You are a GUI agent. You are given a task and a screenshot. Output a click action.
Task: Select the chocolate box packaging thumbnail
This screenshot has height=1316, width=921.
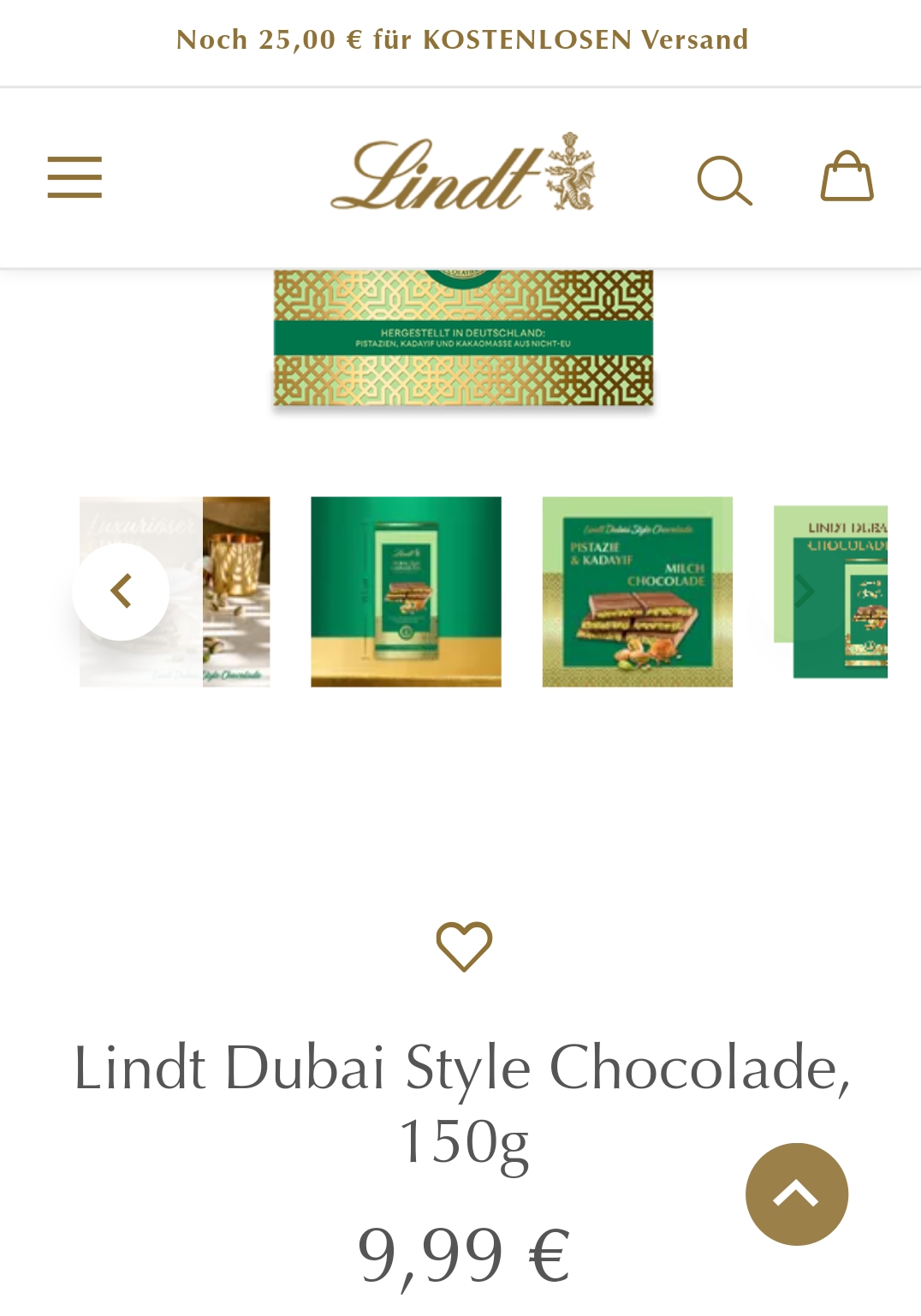(x=406, y=592)
